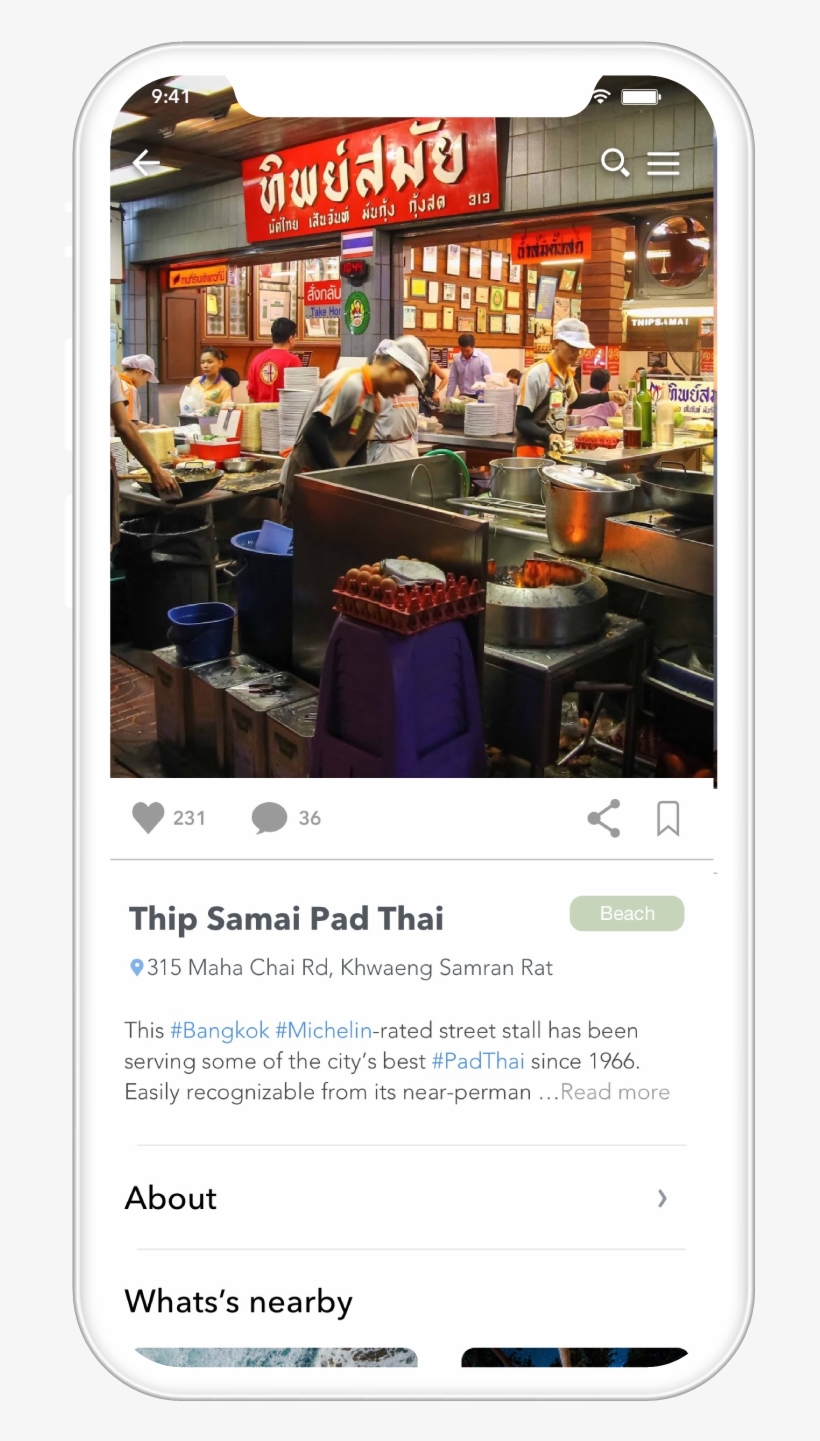The image size is (820, 1441).
Task: Open the comments via speech bubble icon
Action: click(268, 818)
